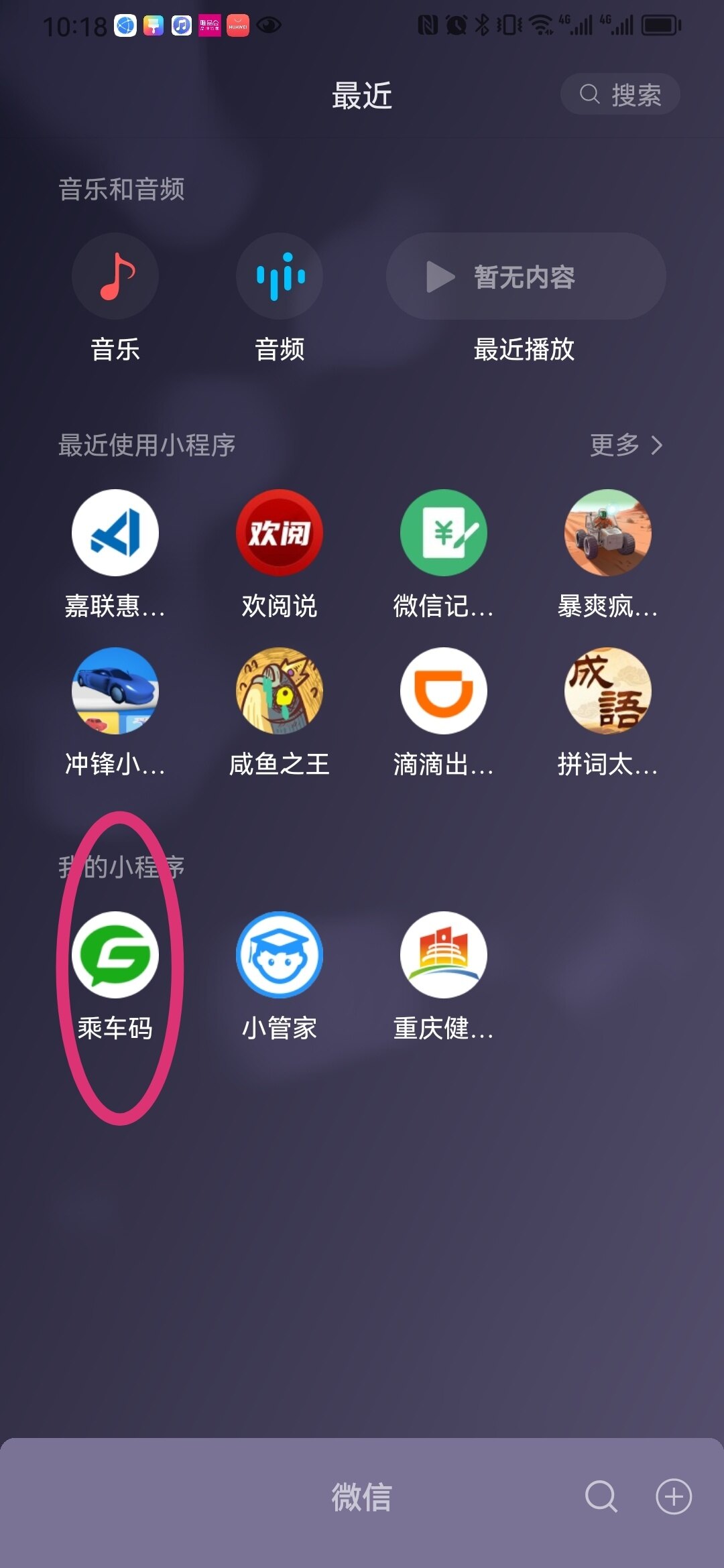Screen dimensions: 724x1568
Task: Open the 乘车码 transit code mini program
Action: coord(115,955)
